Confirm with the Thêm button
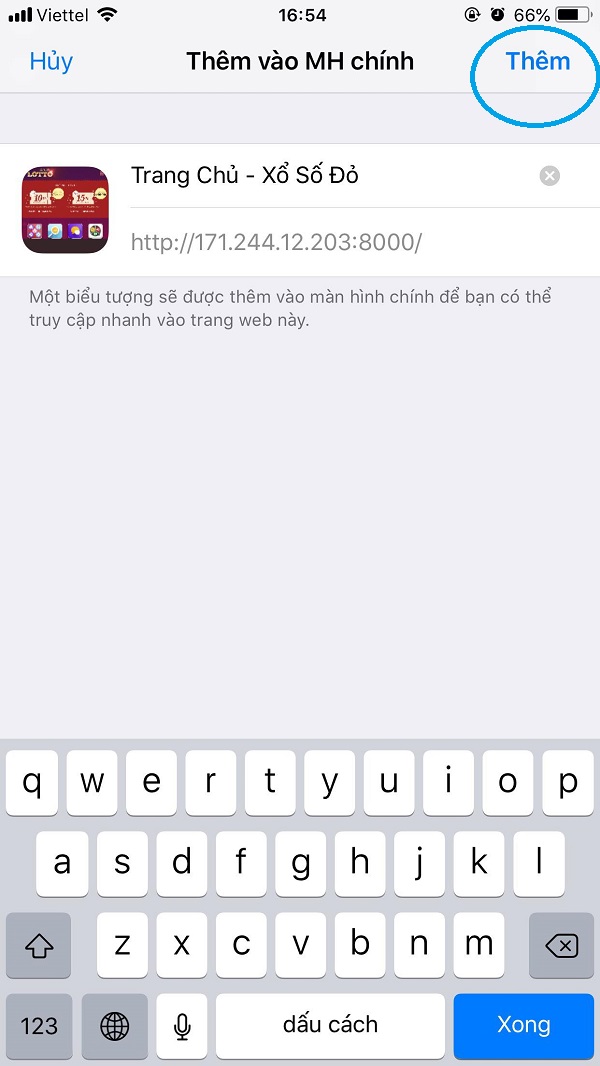Image resolution: width=600 pixels, height=1066 pixels. tap(537, 61)
